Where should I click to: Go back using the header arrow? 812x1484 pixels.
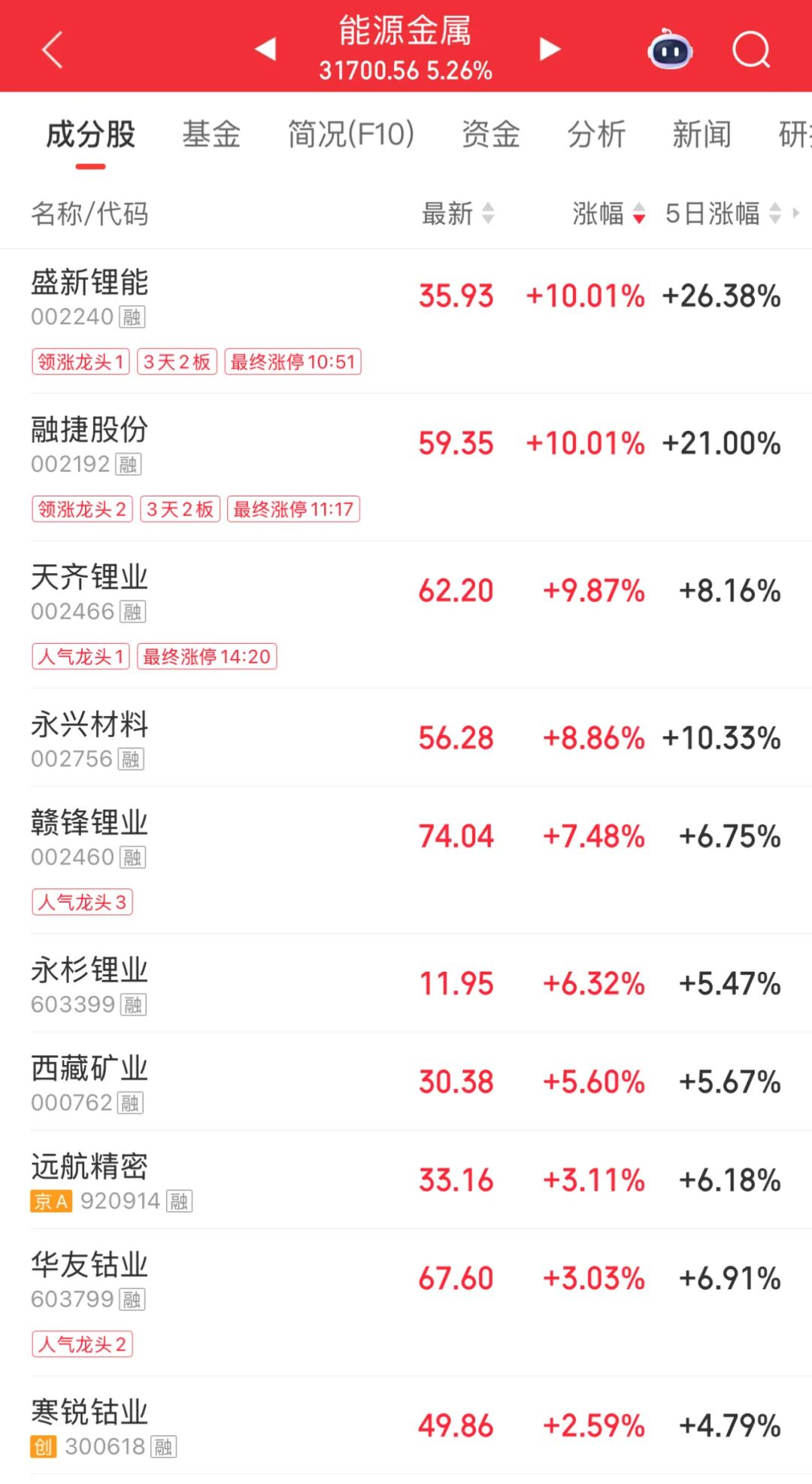[x=52, y=50]
